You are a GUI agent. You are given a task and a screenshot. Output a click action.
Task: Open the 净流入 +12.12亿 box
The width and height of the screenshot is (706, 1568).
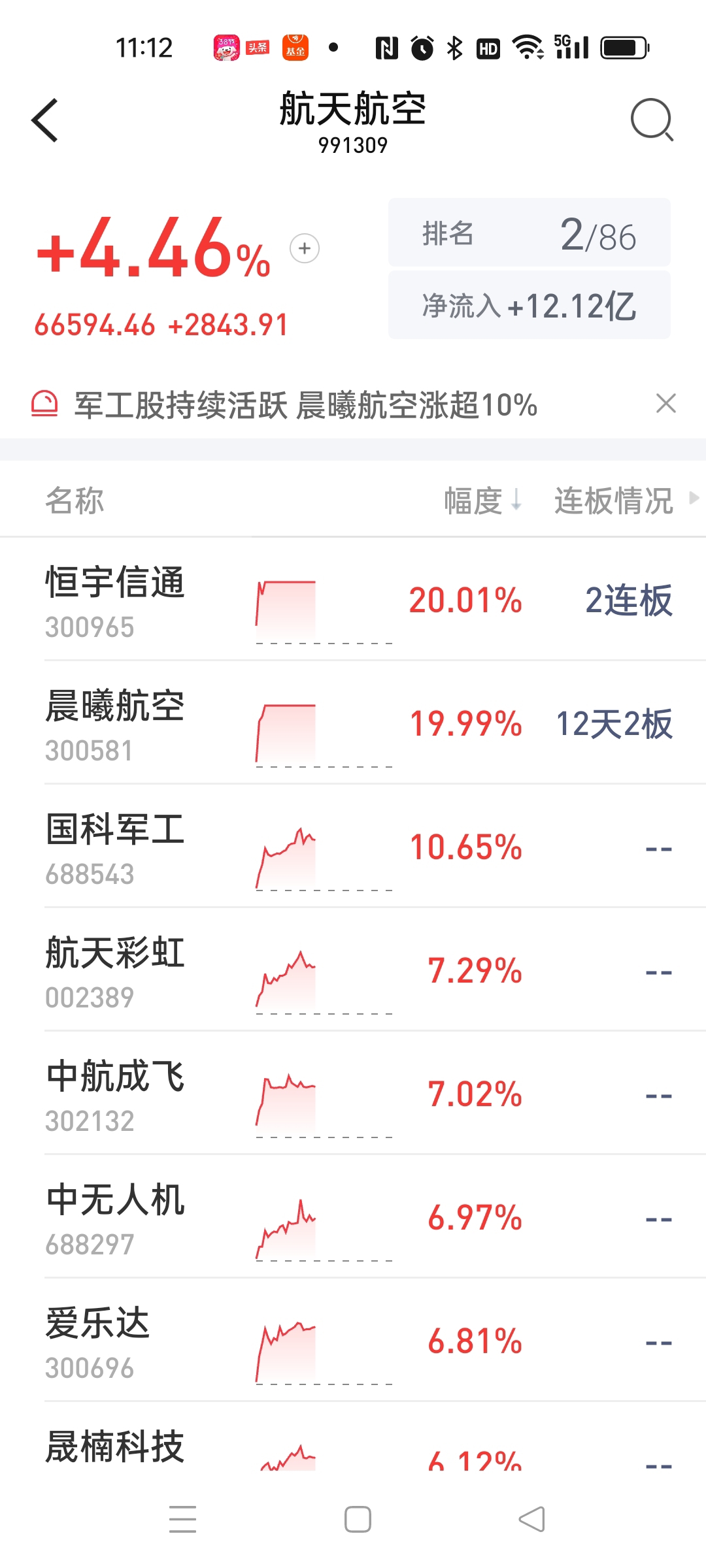529,305
